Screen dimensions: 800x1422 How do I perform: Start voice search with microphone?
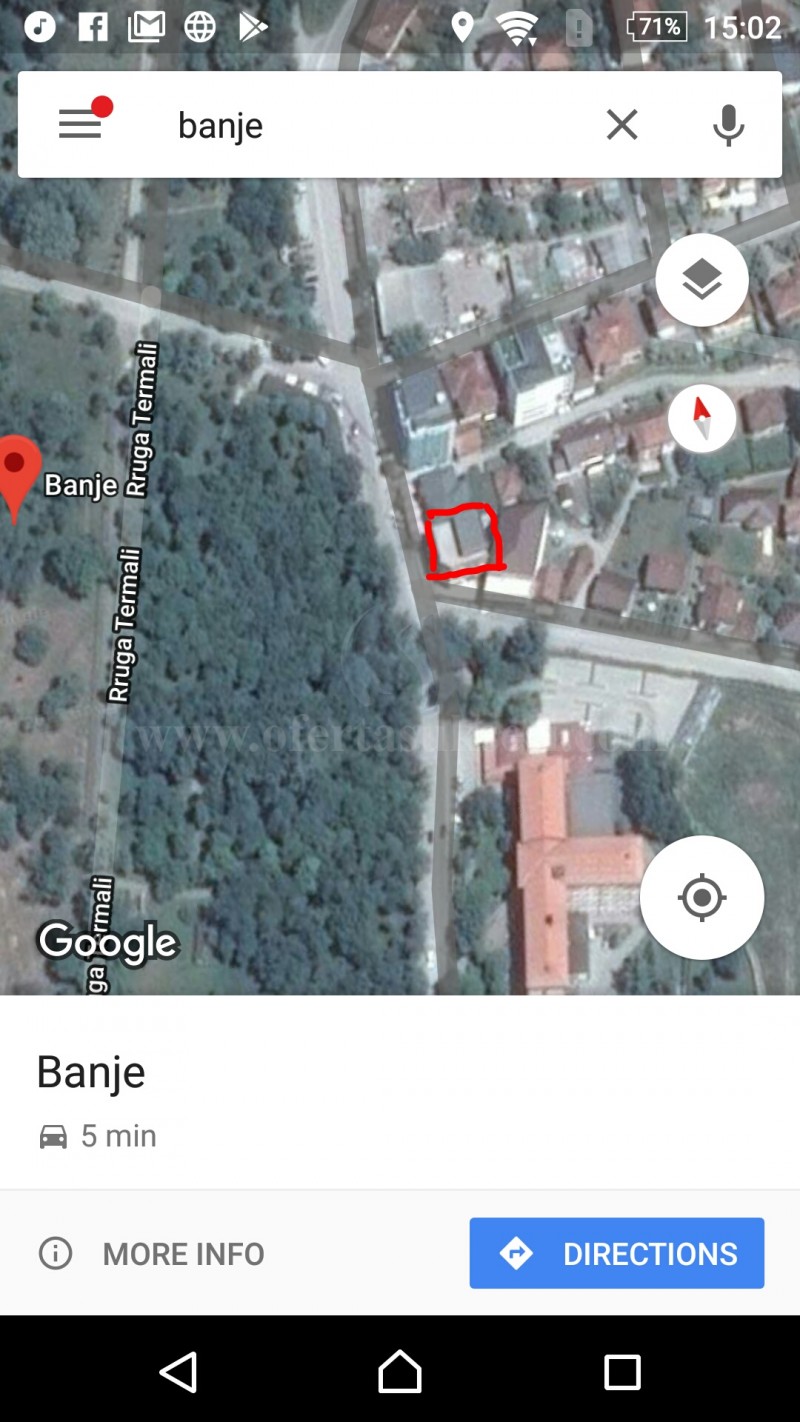[x=729, y=125]
